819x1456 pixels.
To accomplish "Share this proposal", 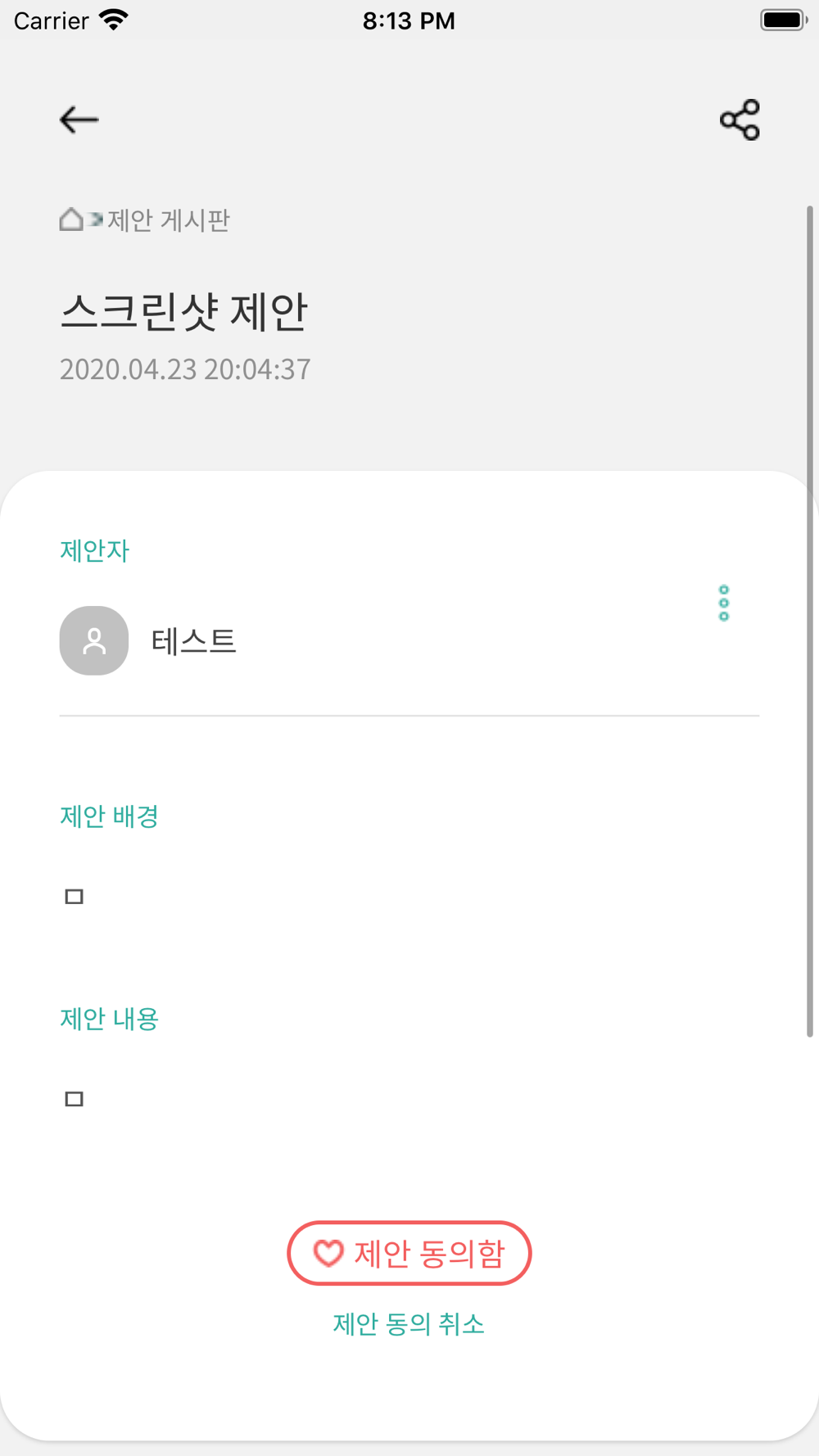I will click(x=740, y=120).
